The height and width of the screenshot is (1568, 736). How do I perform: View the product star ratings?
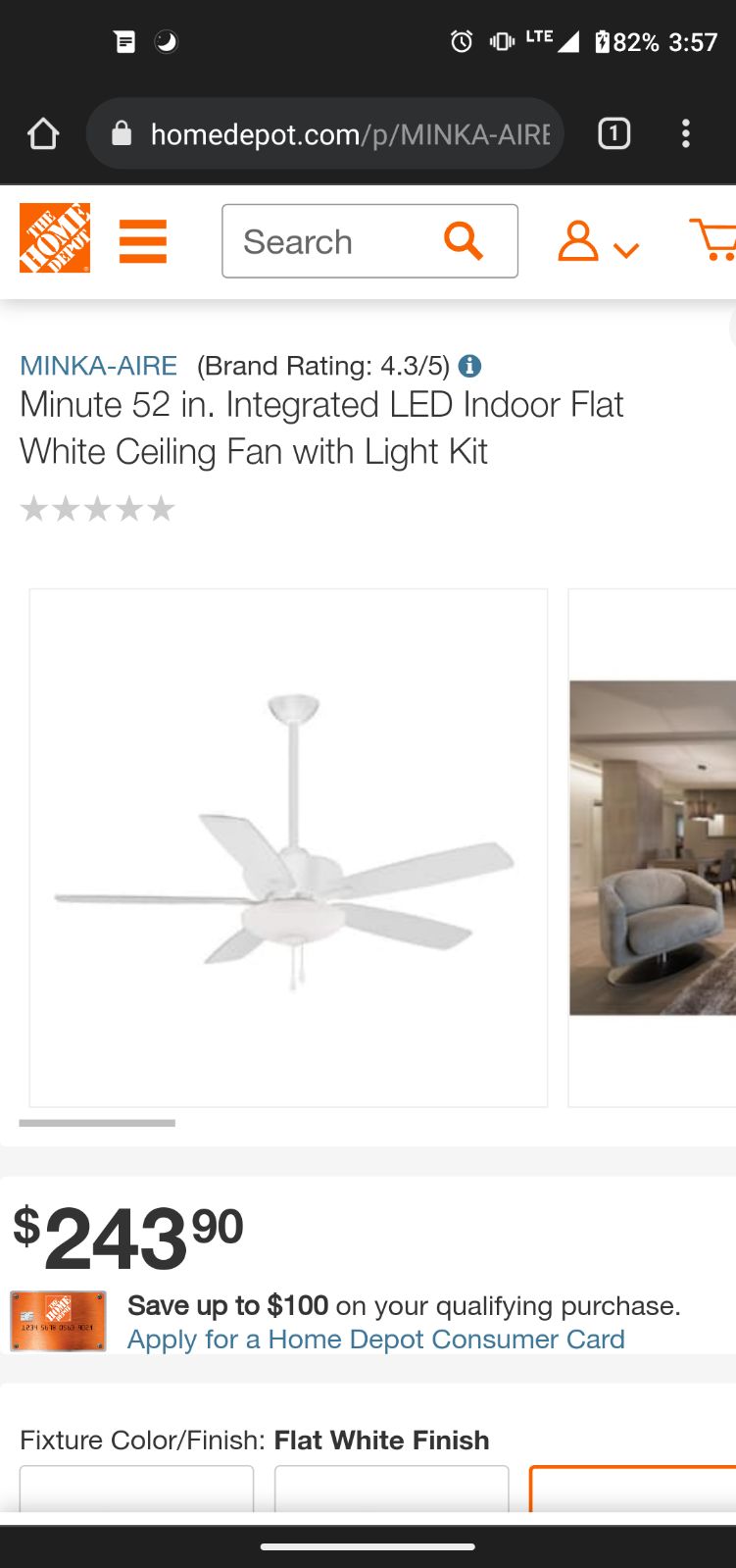[97, 509]
